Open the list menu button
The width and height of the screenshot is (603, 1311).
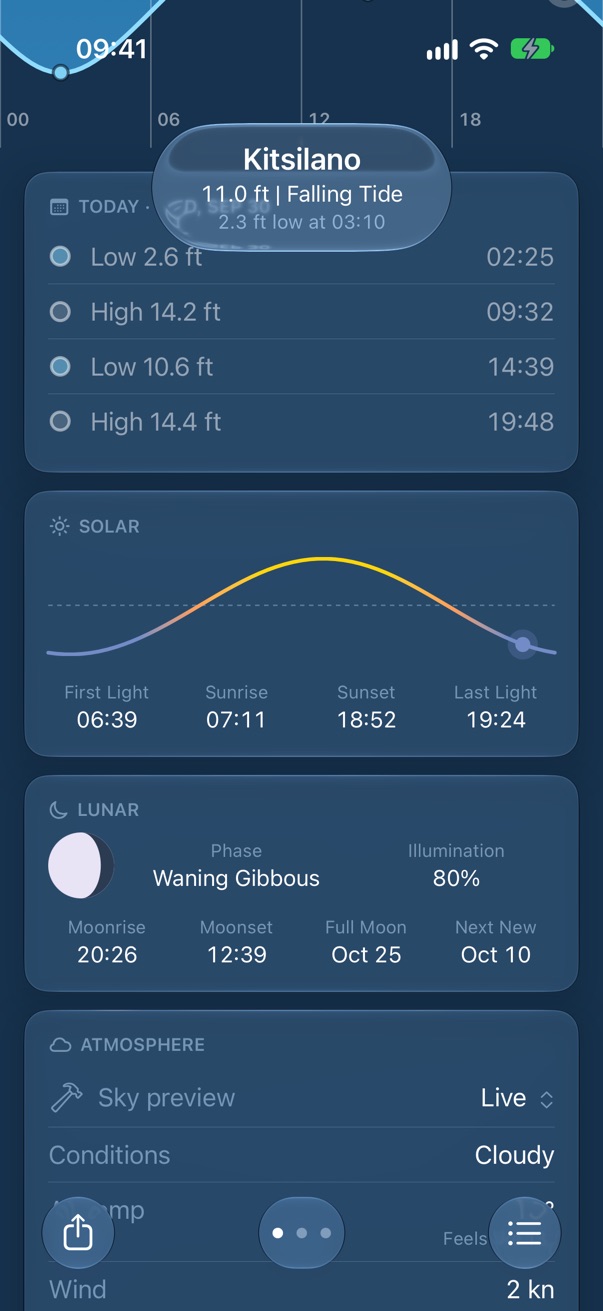(524, 1233)
